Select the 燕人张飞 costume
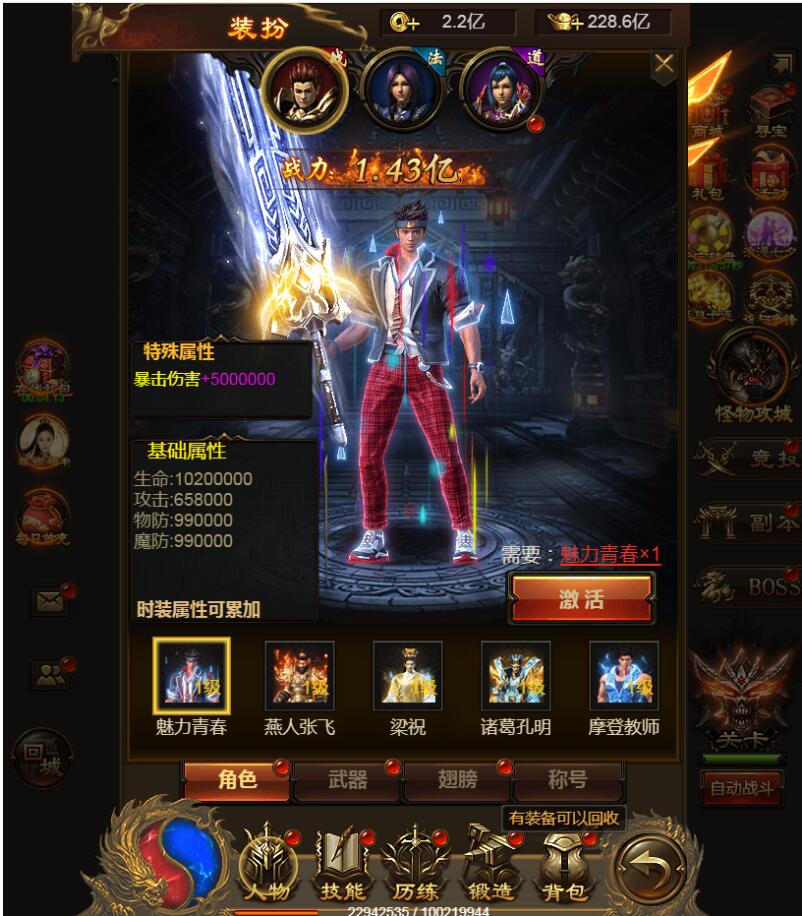Screen dimensions: 802x916 (300, 676)
